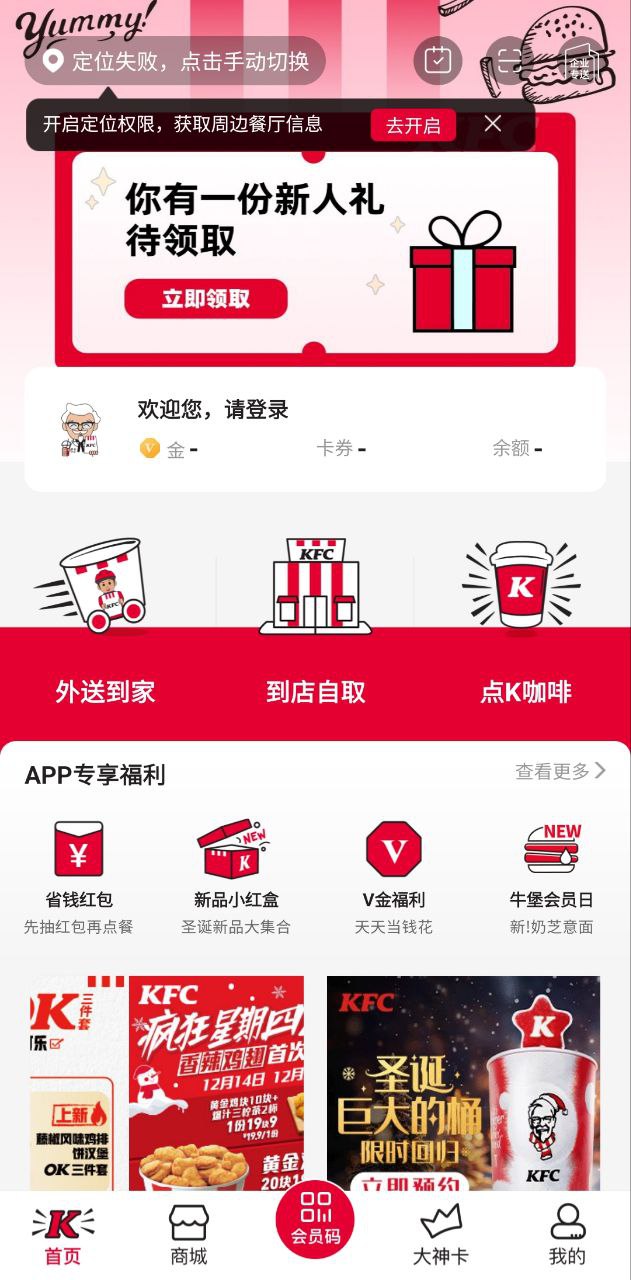The image size is (631, 1280).
Task: Open the 企业专送 enterprise delivery icon
Action: click(x=579, y=64)
